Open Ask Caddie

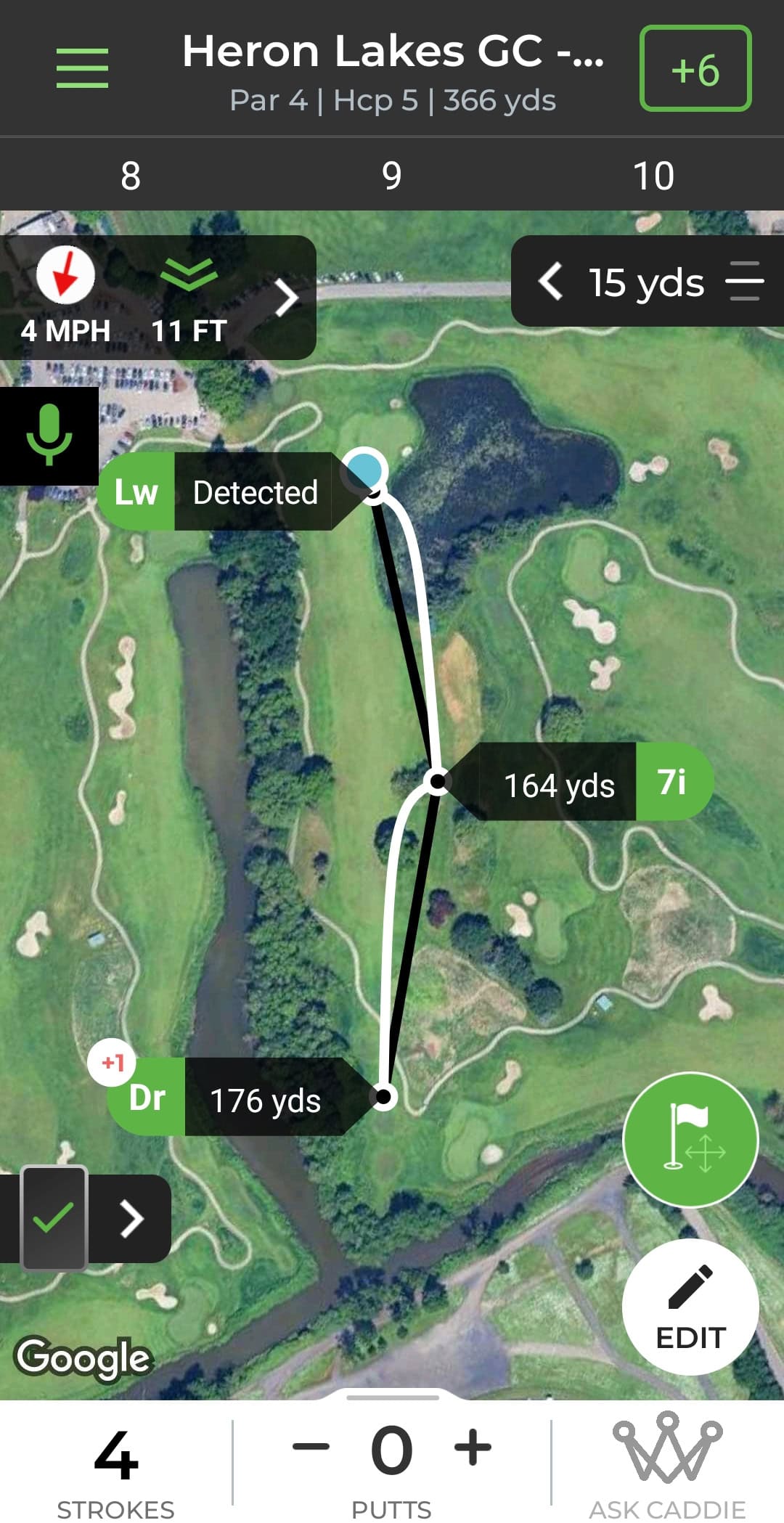(667, 1465)
